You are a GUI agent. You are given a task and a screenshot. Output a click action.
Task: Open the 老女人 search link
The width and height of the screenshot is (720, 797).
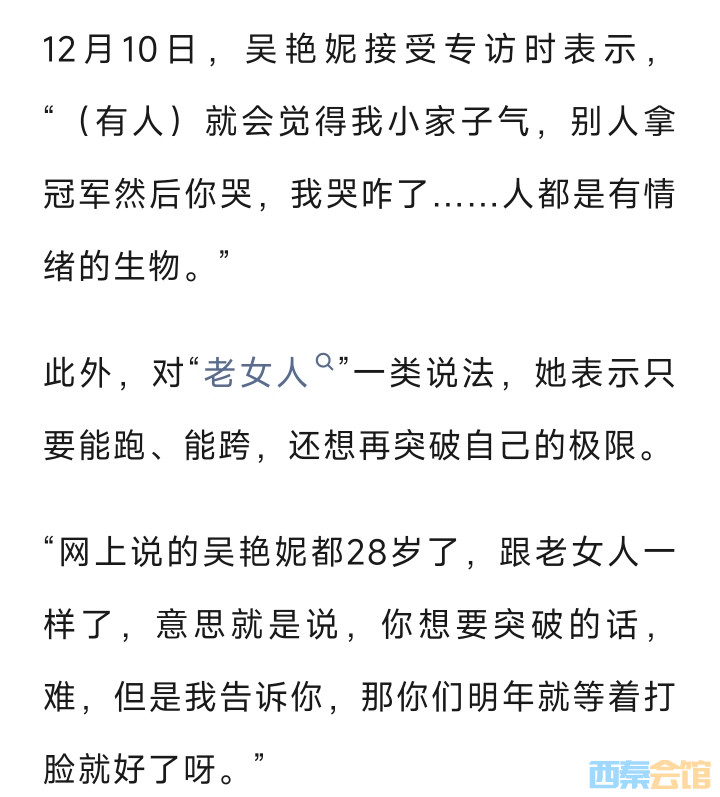pyautogui.click(x=255, y=374)
